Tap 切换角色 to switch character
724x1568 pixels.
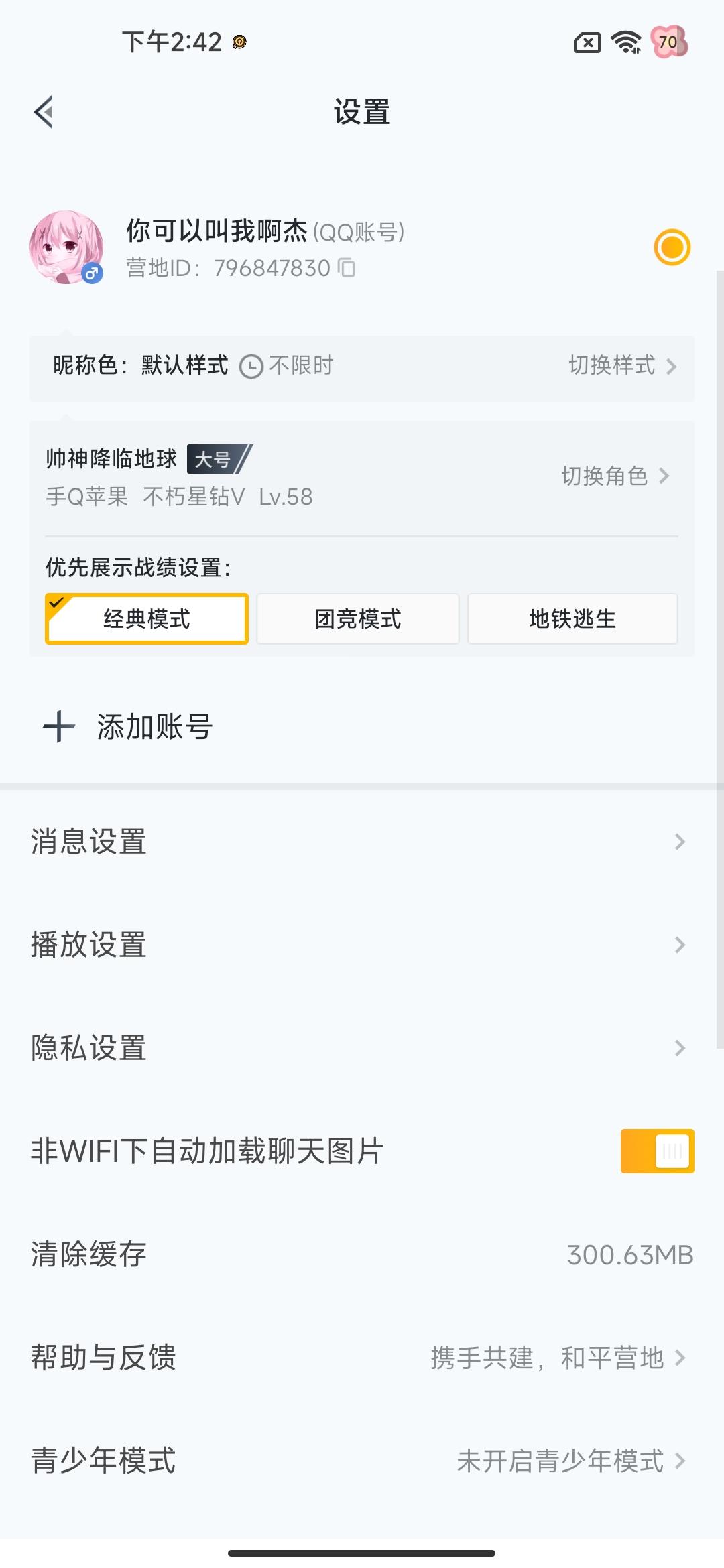[616, 476]
